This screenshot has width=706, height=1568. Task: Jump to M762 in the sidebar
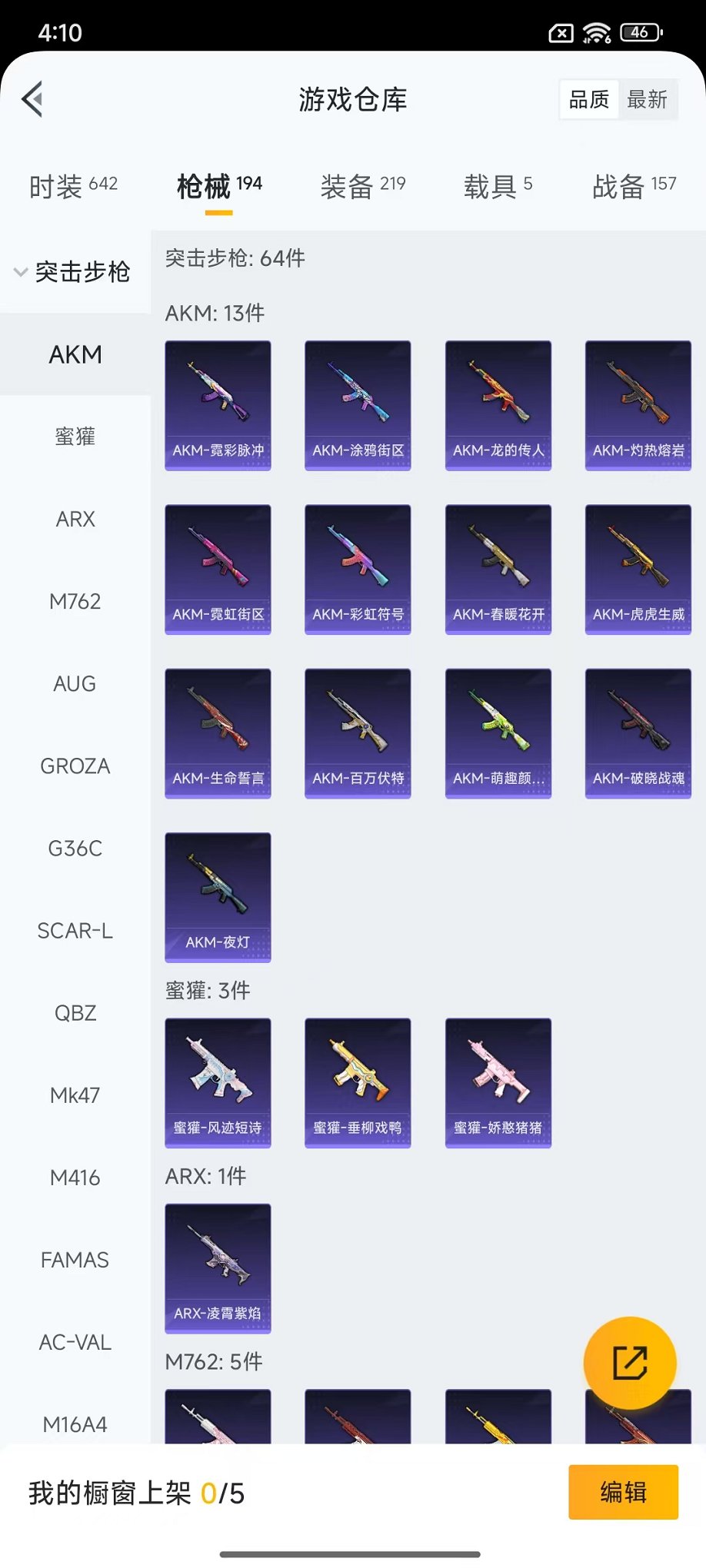[75, 601]
